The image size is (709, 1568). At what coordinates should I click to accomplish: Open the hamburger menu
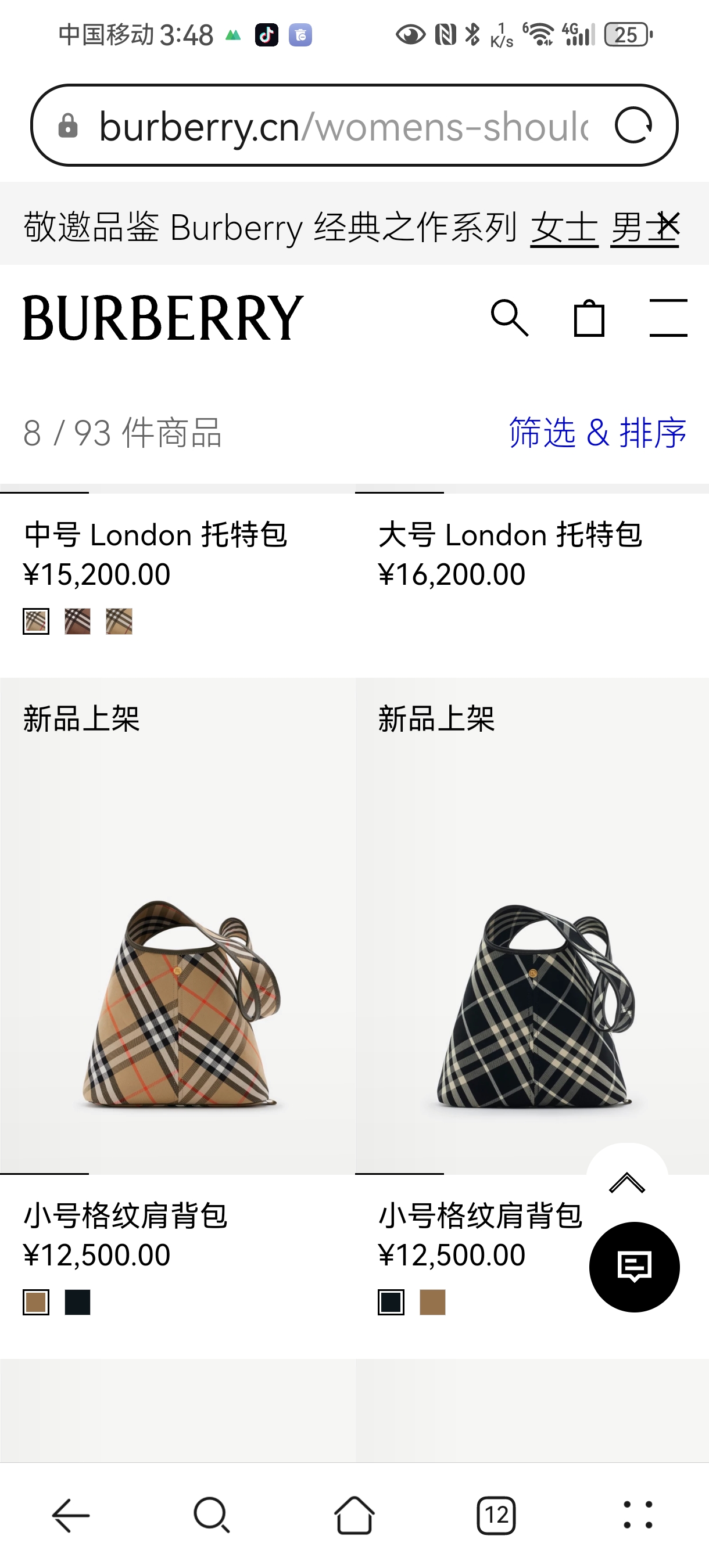pos(668,318)
